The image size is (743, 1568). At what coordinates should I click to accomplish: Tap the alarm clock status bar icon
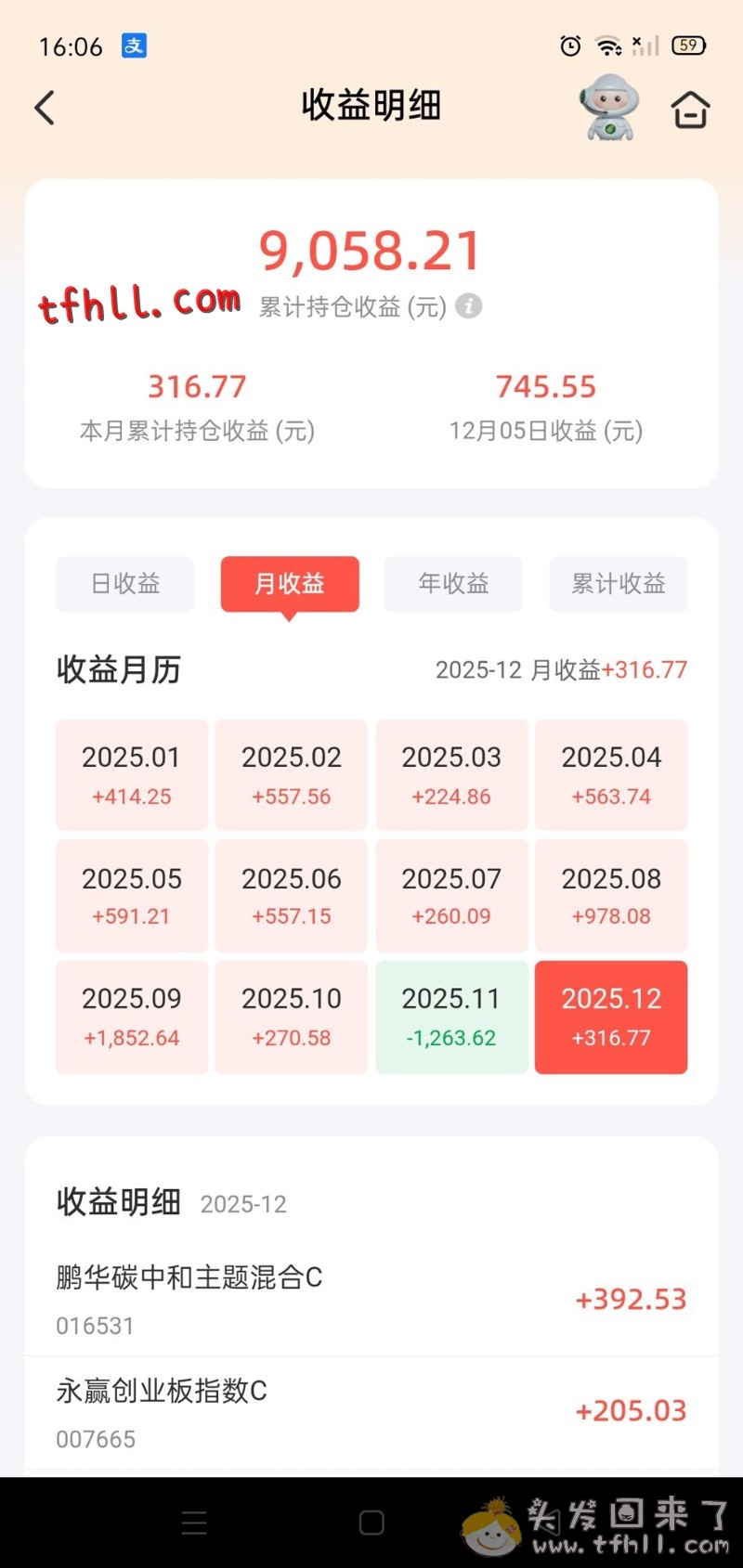tap(570, 43)
